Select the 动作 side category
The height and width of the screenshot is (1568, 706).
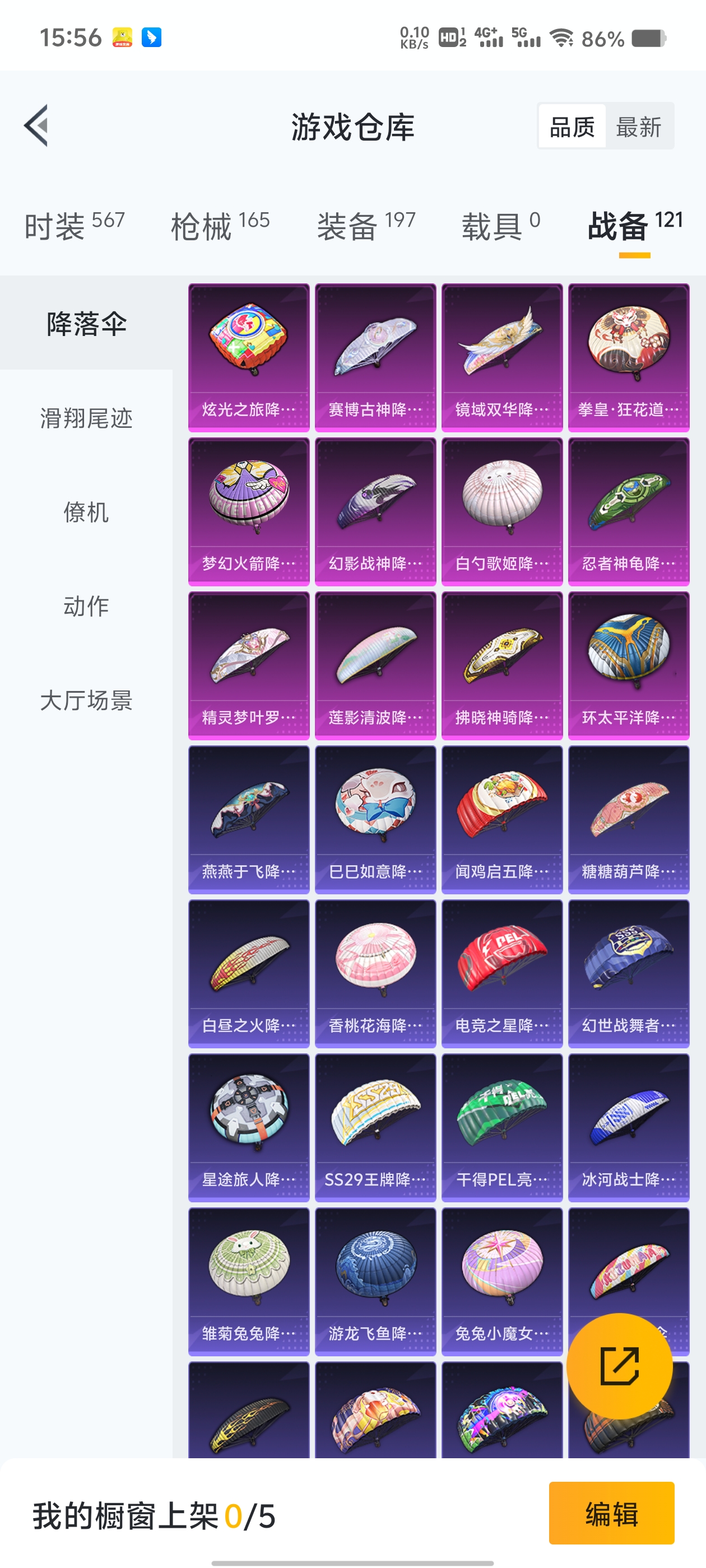pos(86,606)
